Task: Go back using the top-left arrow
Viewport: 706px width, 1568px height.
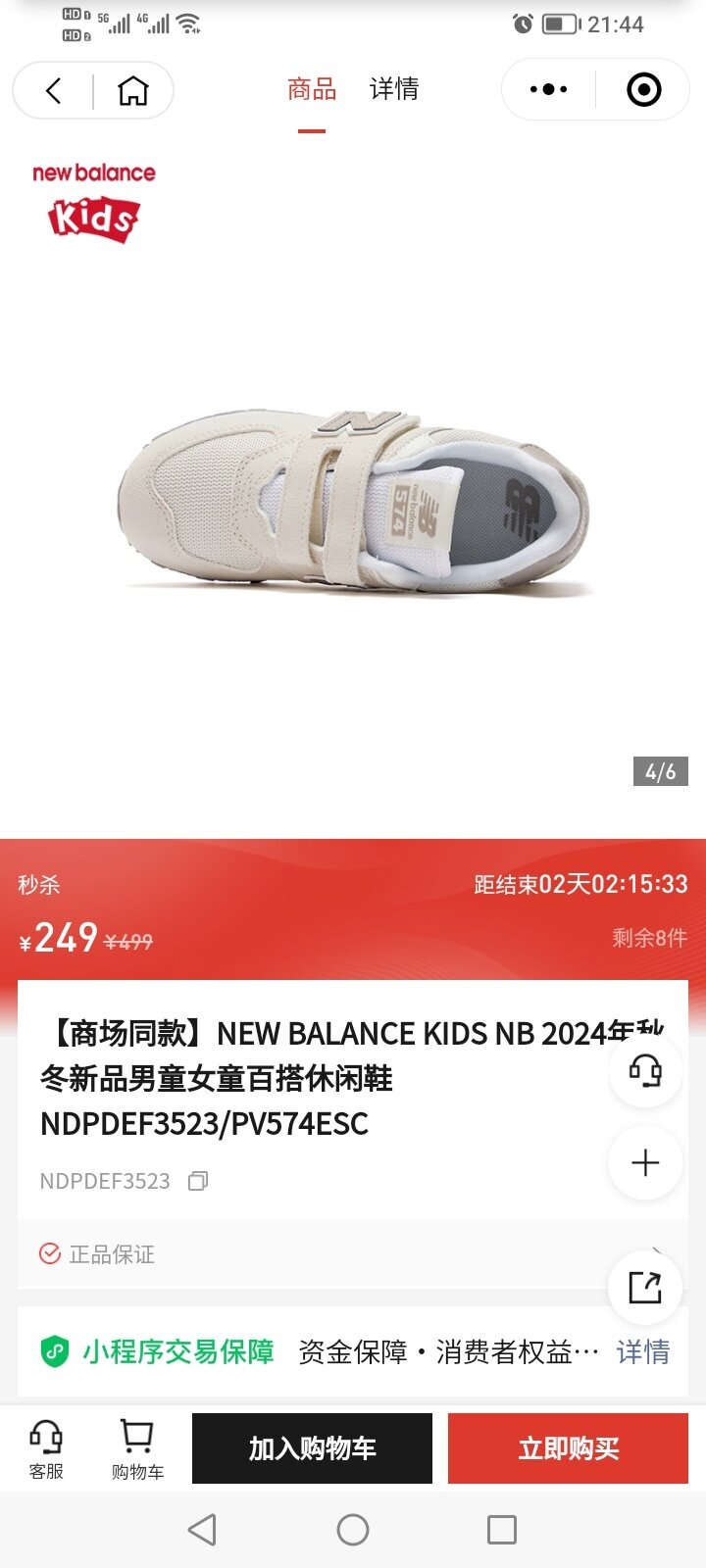Action: pos(54,91)
